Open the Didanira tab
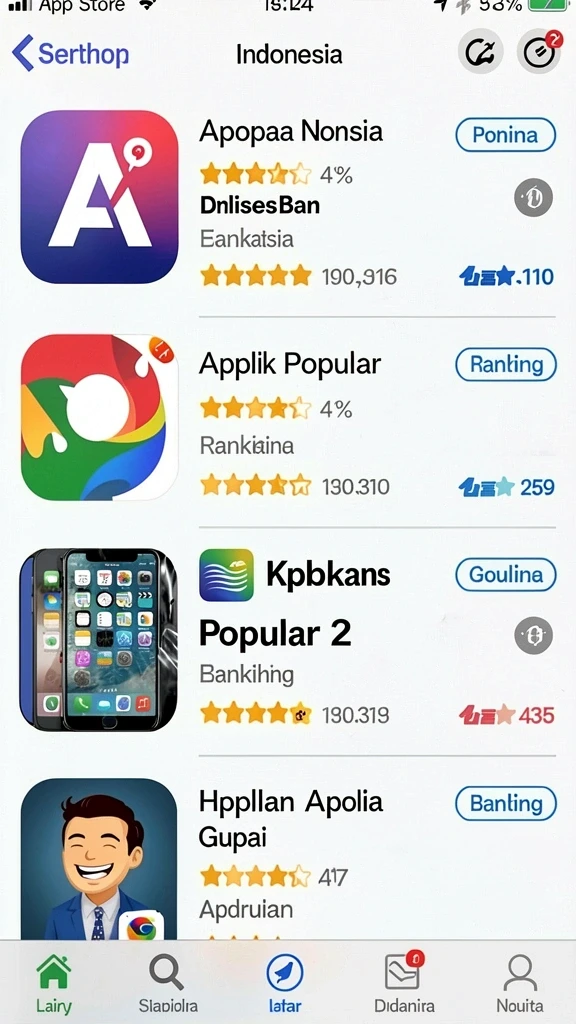The height and width of the screenshot is (1024, 576). pyautogui.click(x=404, y=984)
